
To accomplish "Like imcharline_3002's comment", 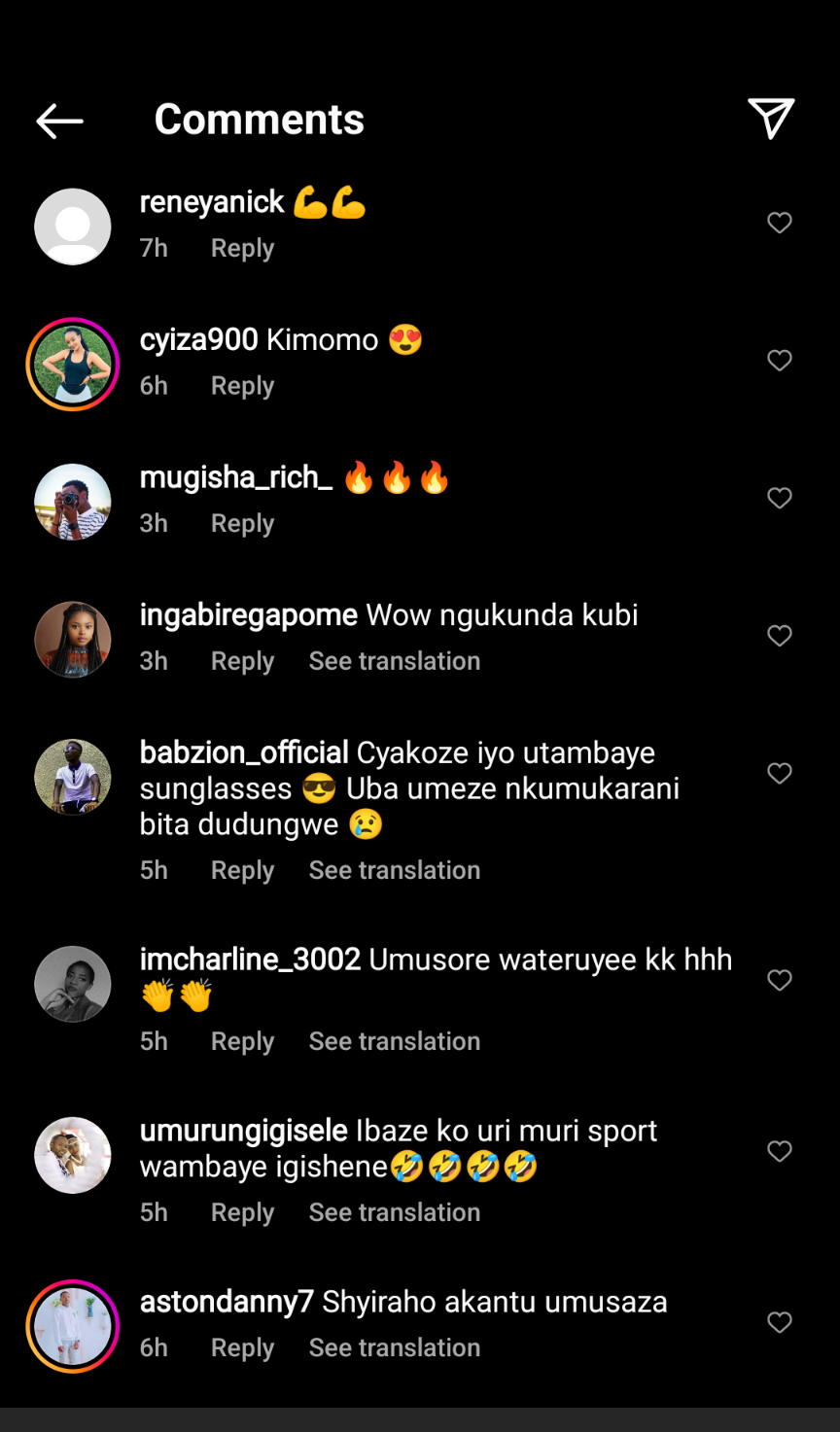I will tap(780, 980).
